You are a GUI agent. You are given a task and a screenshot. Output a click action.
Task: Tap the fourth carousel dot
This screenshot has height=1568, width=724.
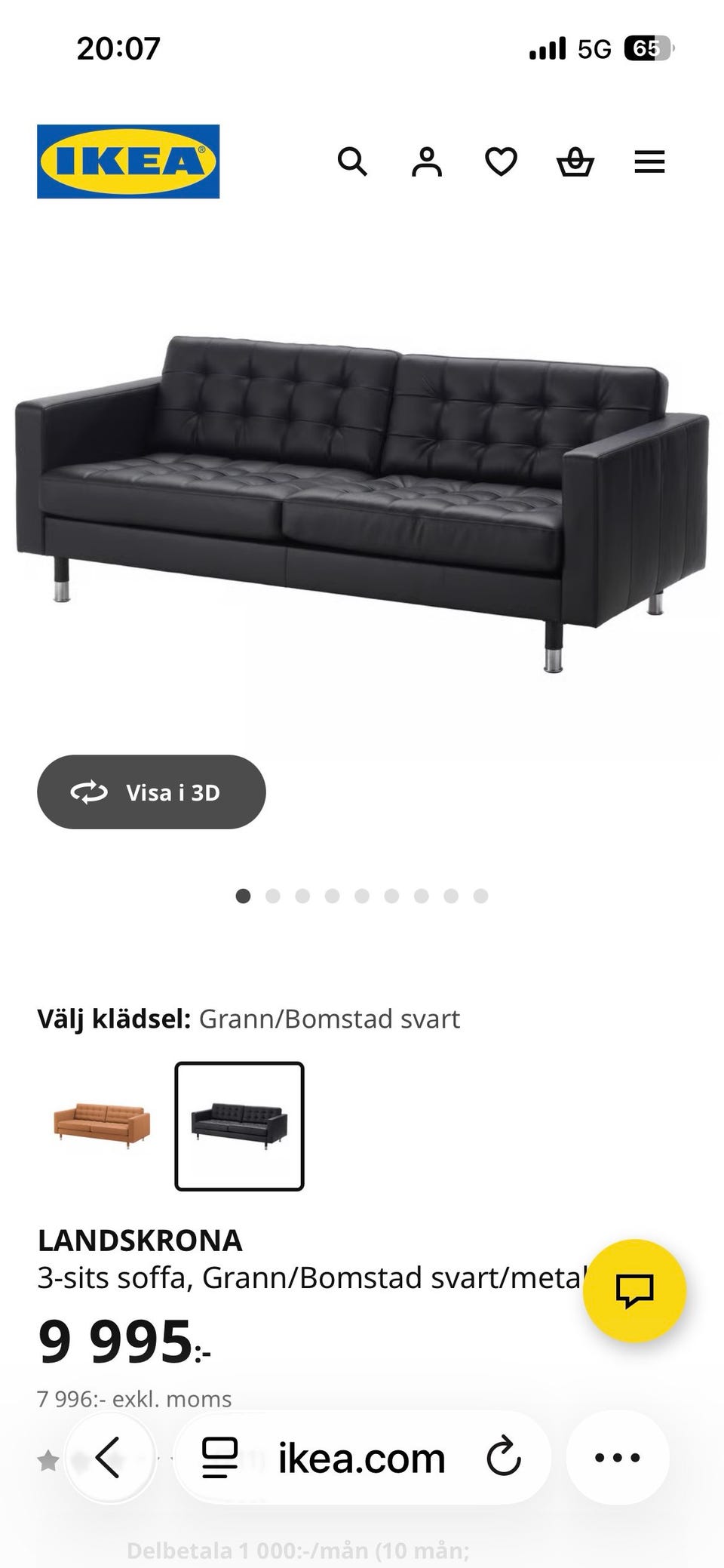click(332, 896)
